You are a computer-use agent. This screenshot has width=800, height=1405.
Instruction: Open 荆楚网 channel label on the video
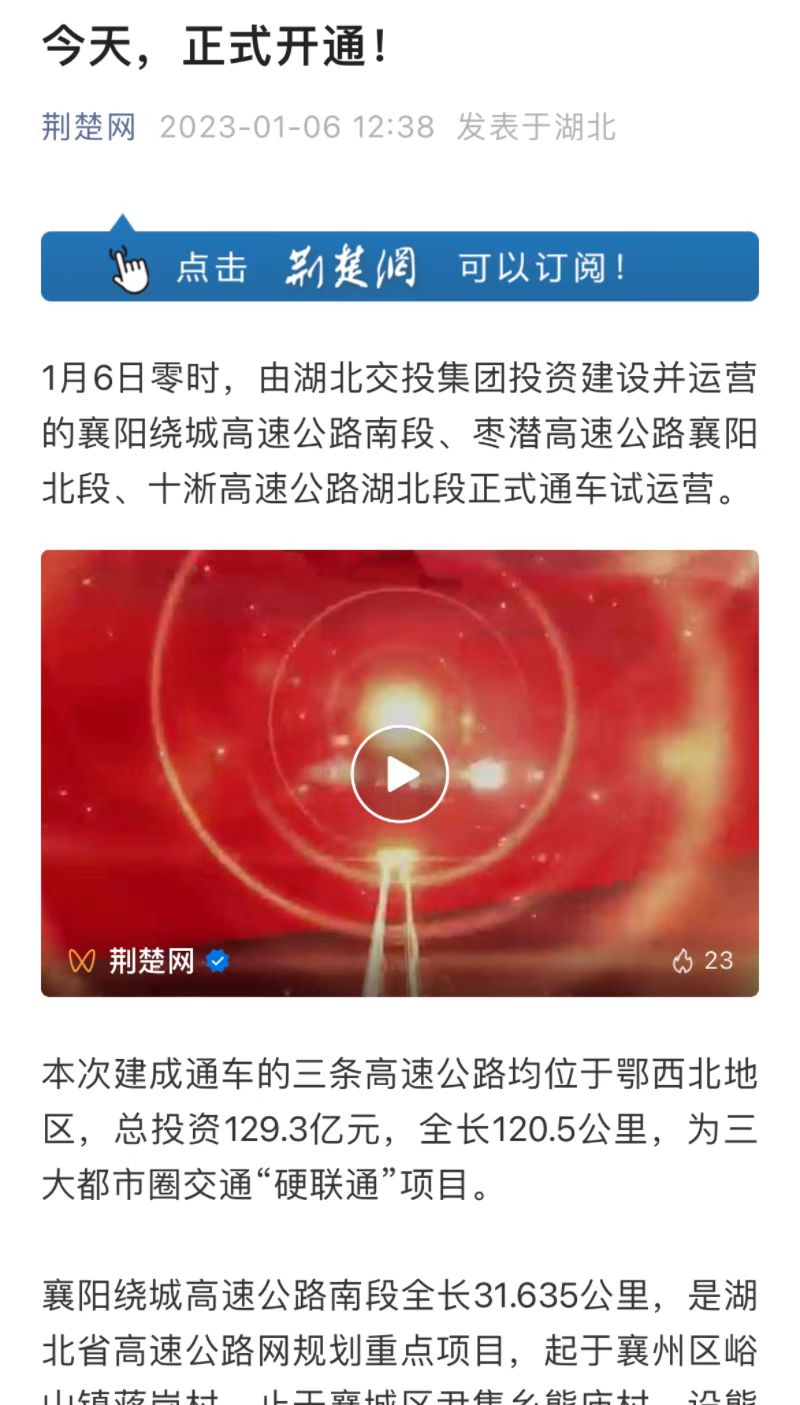click(150, 961)
